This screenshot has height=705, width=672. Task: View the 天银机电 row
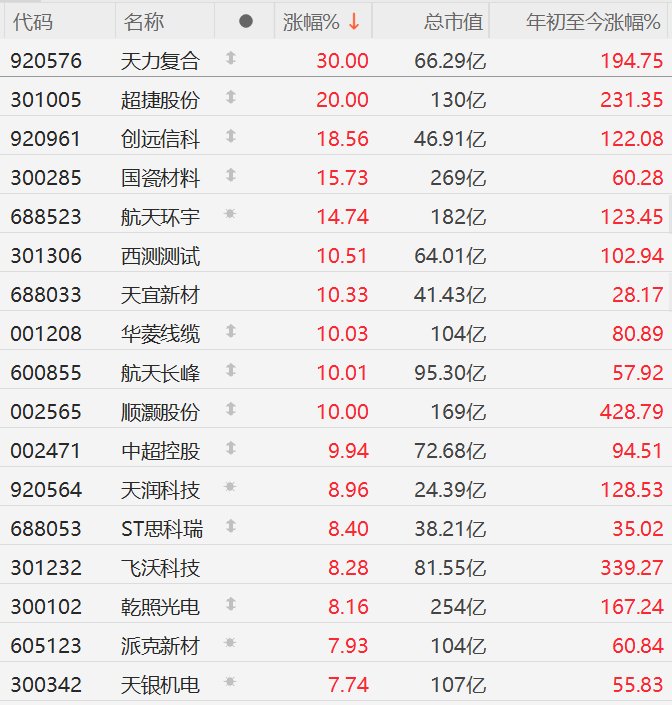pyautogui.click(x=160, y=685)
